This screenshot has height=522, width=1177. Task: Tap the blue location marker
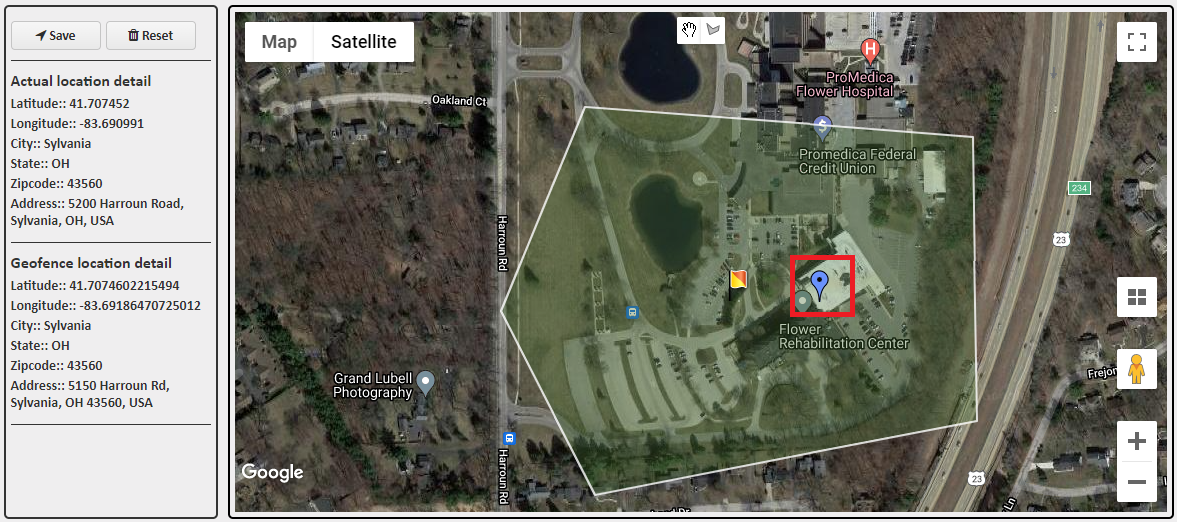(820, 283)
